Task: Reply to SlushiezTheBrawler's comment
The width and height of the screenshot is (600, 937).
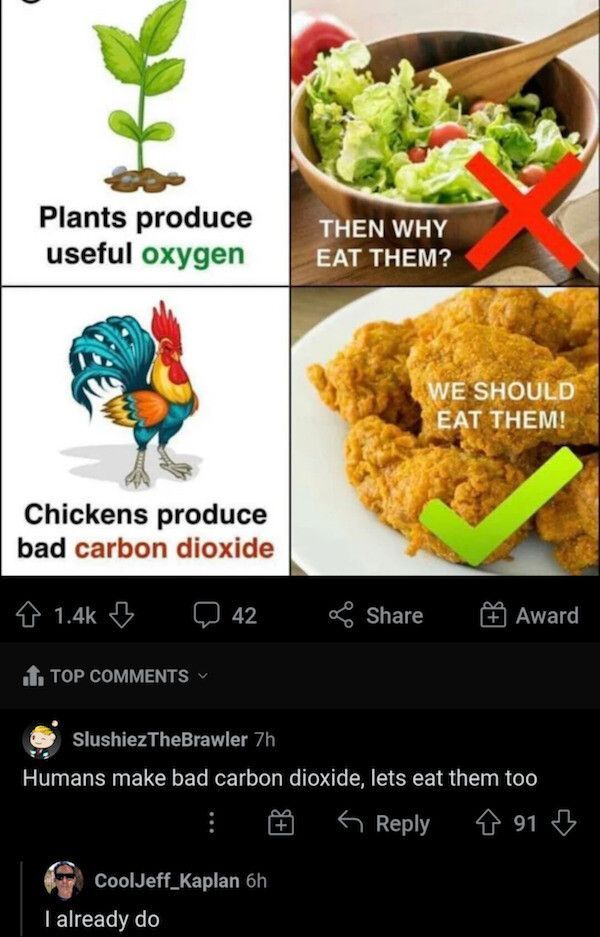Action: [x=387, y=824]
